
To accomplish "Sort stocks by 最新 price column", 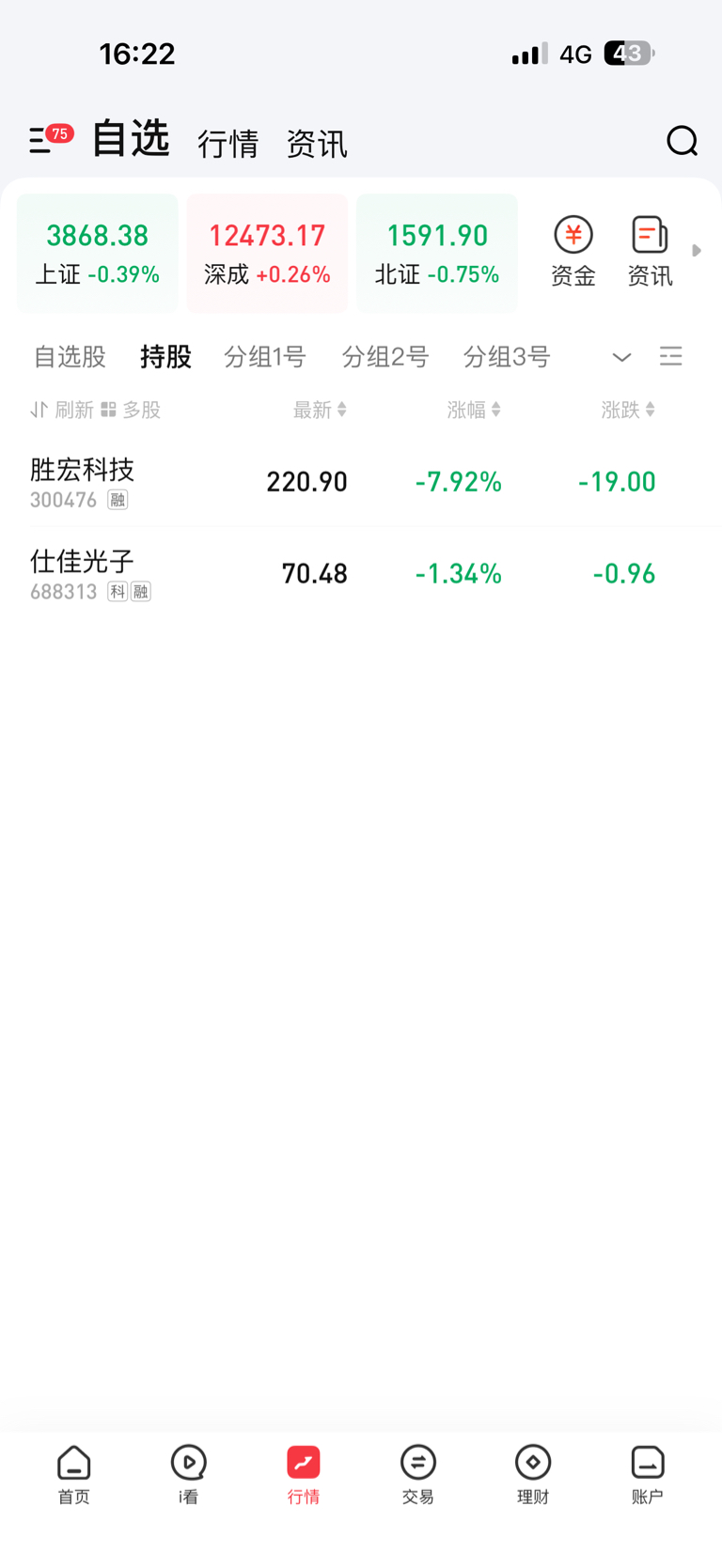I will tap(320, 410).
